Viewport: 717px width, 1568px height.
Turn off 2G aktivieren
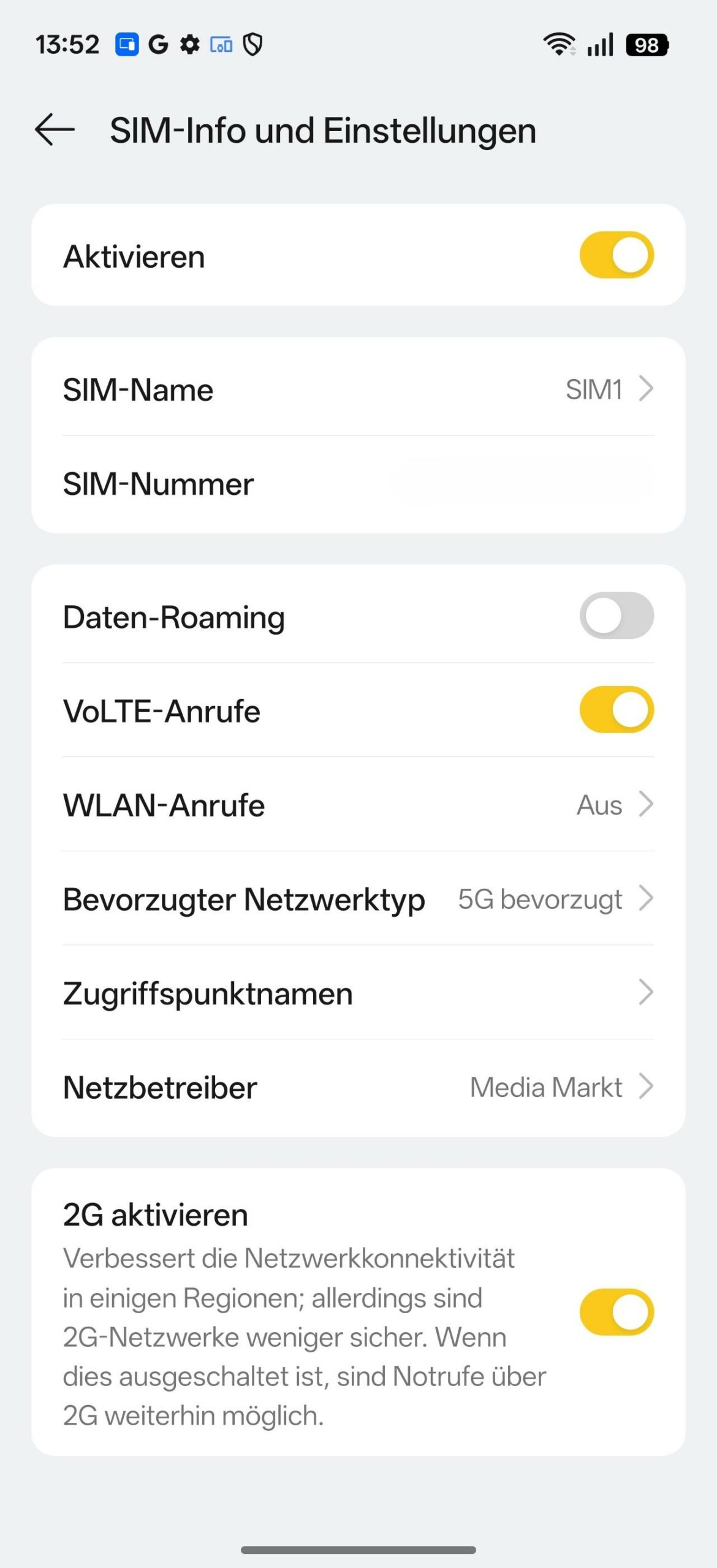pos(616,1313)
